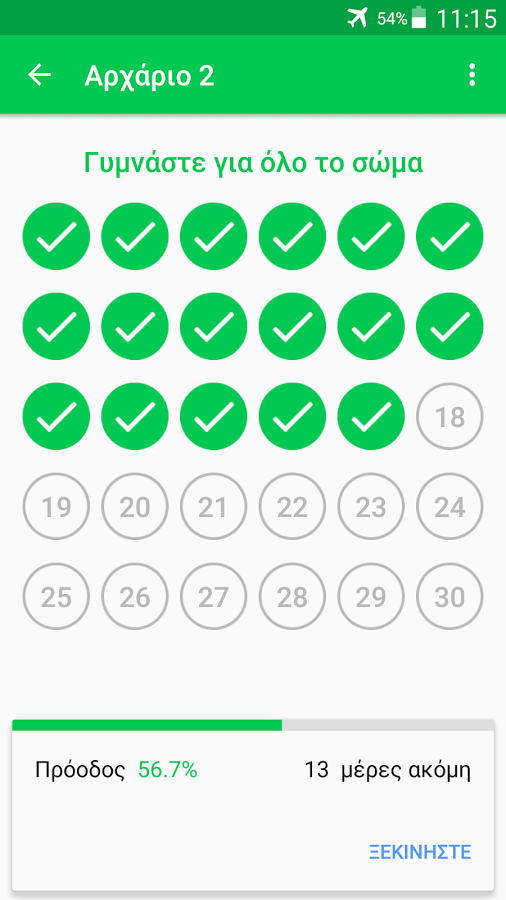Viewport: 506px width, 900px height.
Task: Go back from Αρχάριο 2
Action: click(40, 75)
